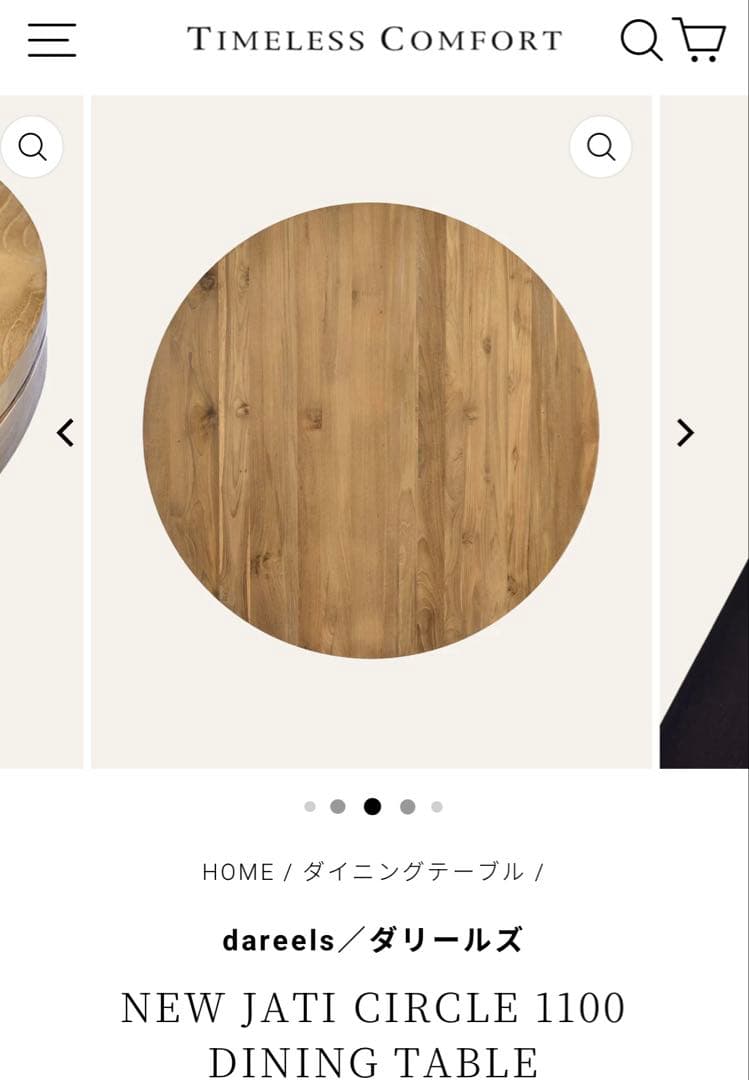The width and height of the screenshot is (749, 1080).
Task: Open the ダイニングテーブル category link
Action: [410, 871]
